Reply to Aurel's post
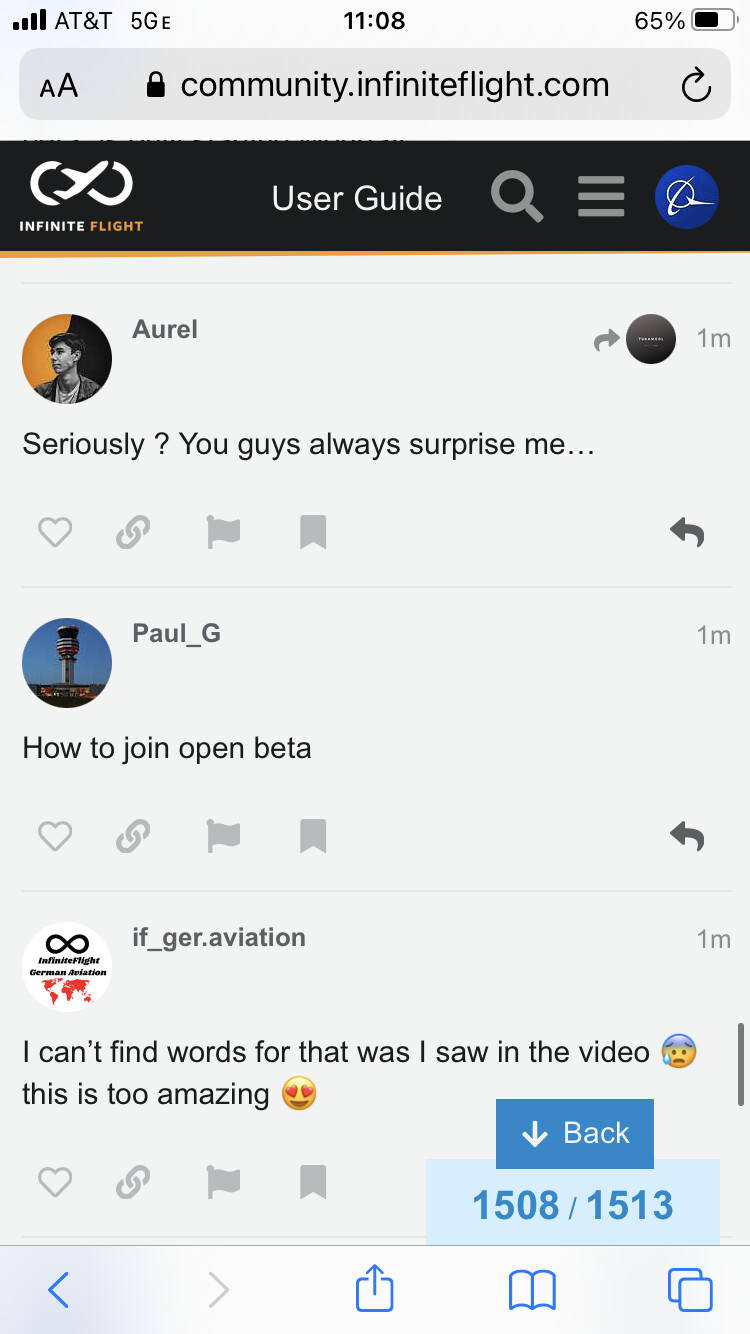 (687, 533)
